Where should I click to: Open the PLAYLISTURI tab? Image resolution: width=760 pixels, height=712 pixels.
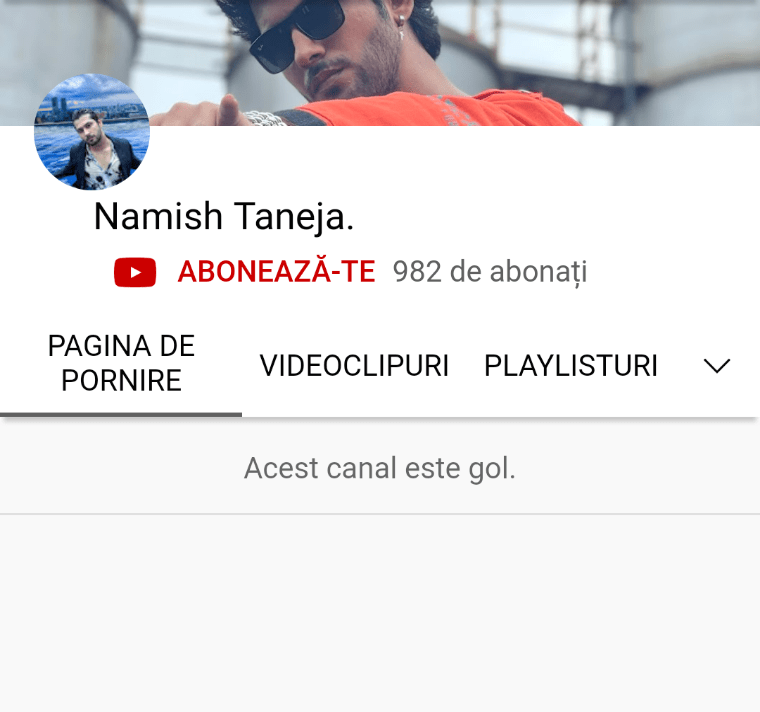pos(570,366)
